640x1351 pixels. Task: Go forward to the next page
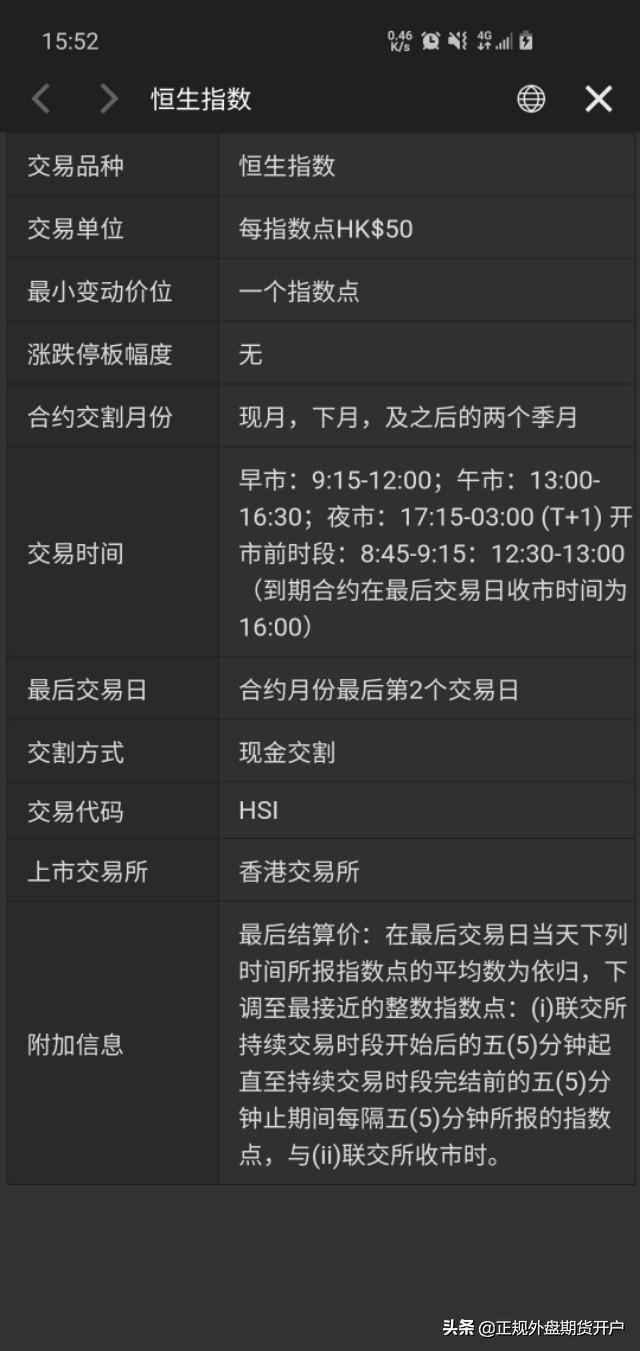108,98
